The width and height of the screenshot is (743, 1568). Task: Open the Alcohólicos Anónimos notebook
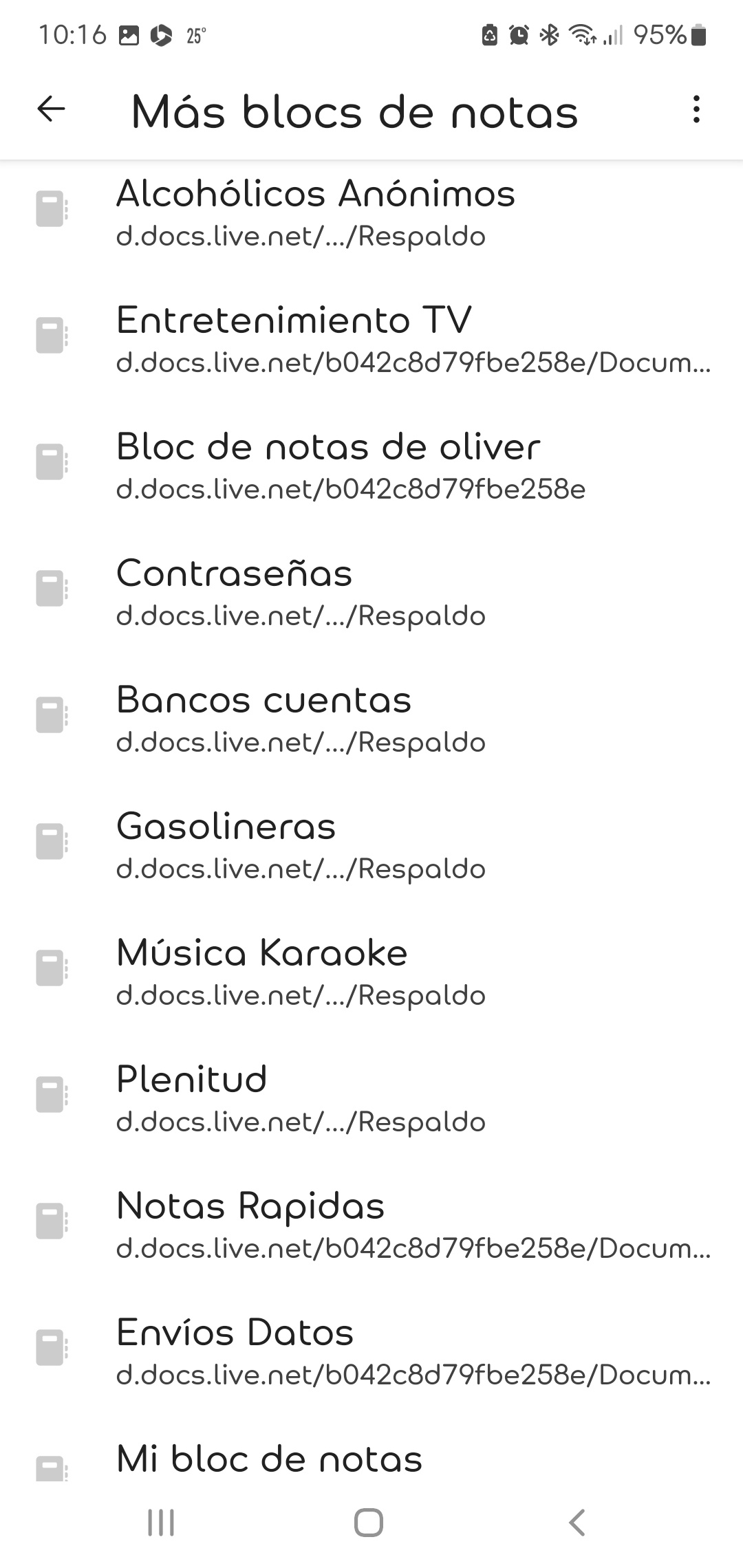(315, 211)
